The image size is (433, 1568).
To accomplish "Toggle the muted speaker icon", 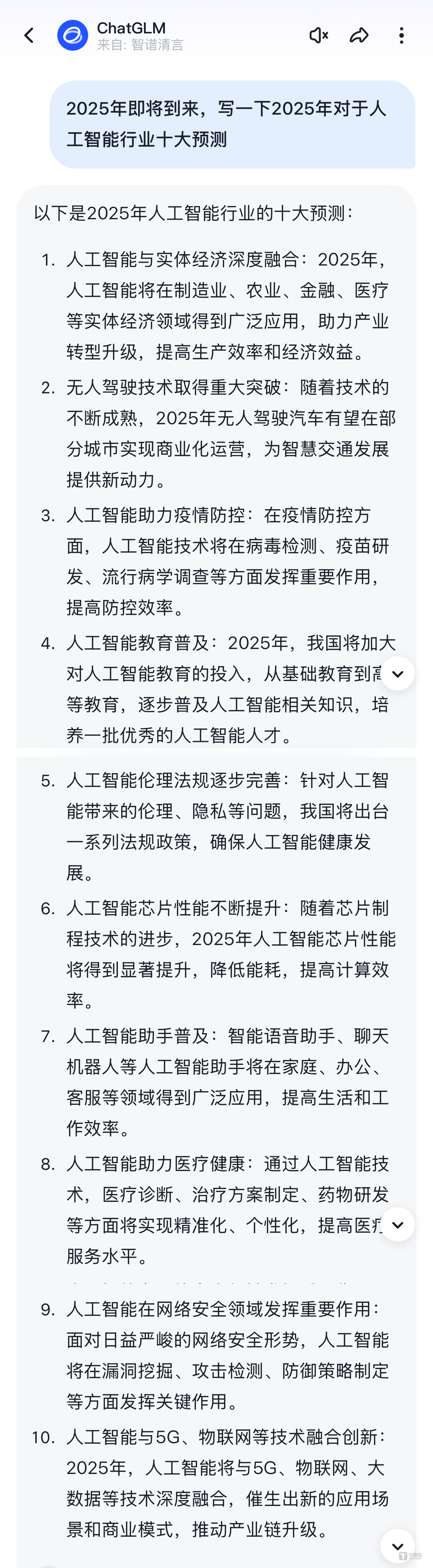I will click(318, 35).
